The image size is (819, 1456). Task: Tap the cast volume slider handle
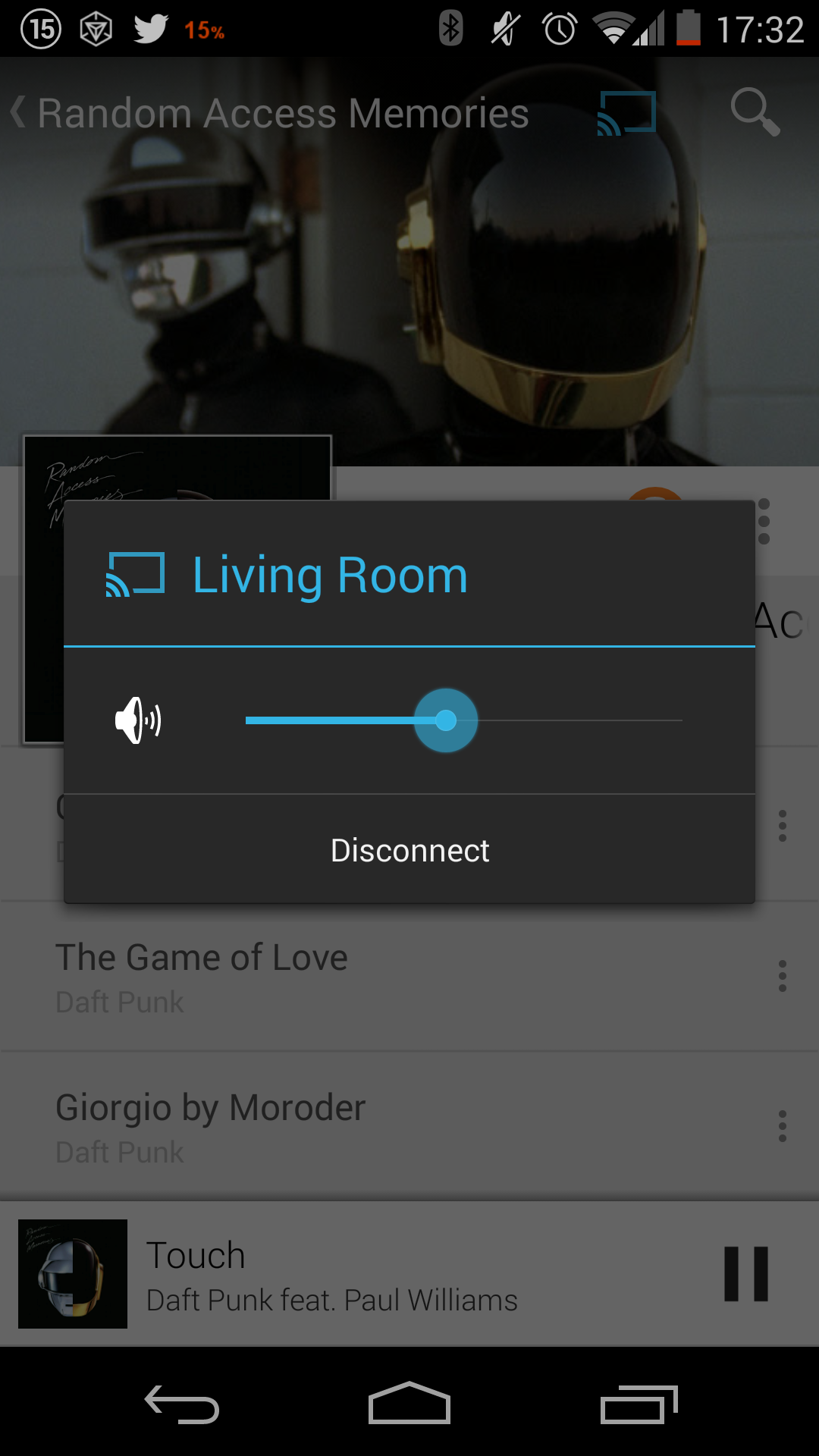click(446, 720)
